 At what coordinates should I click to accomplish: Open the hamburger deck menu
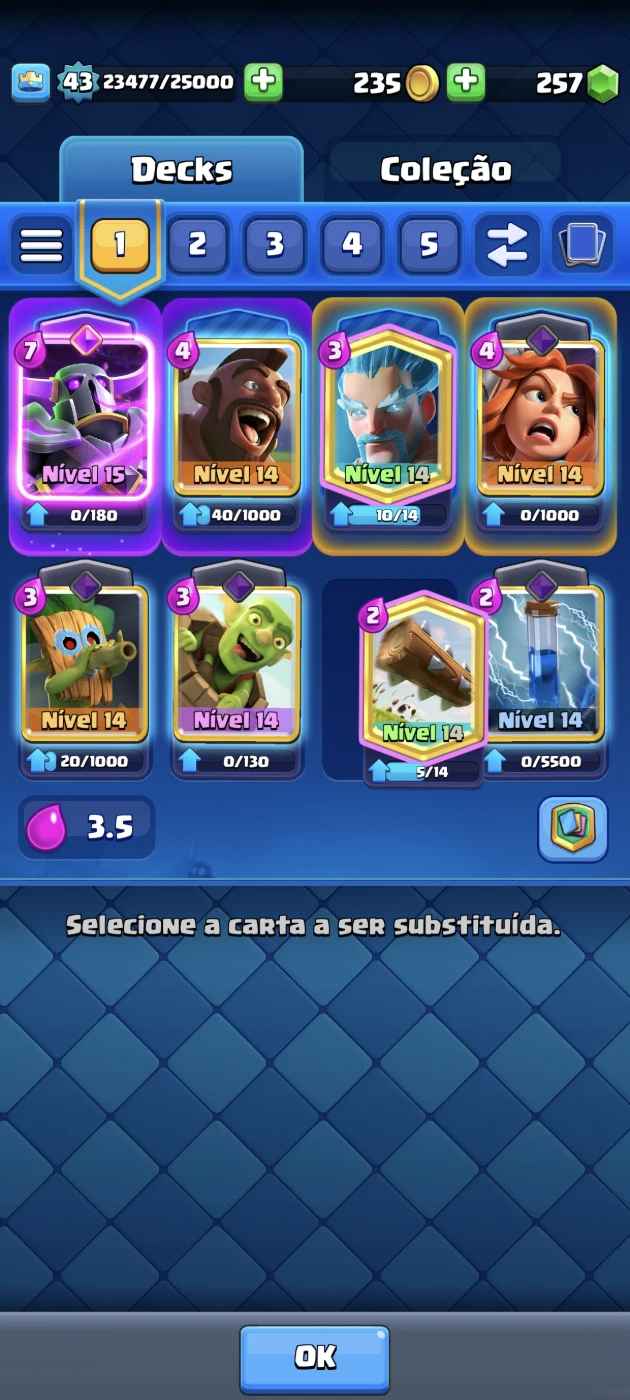click(41, 245)
